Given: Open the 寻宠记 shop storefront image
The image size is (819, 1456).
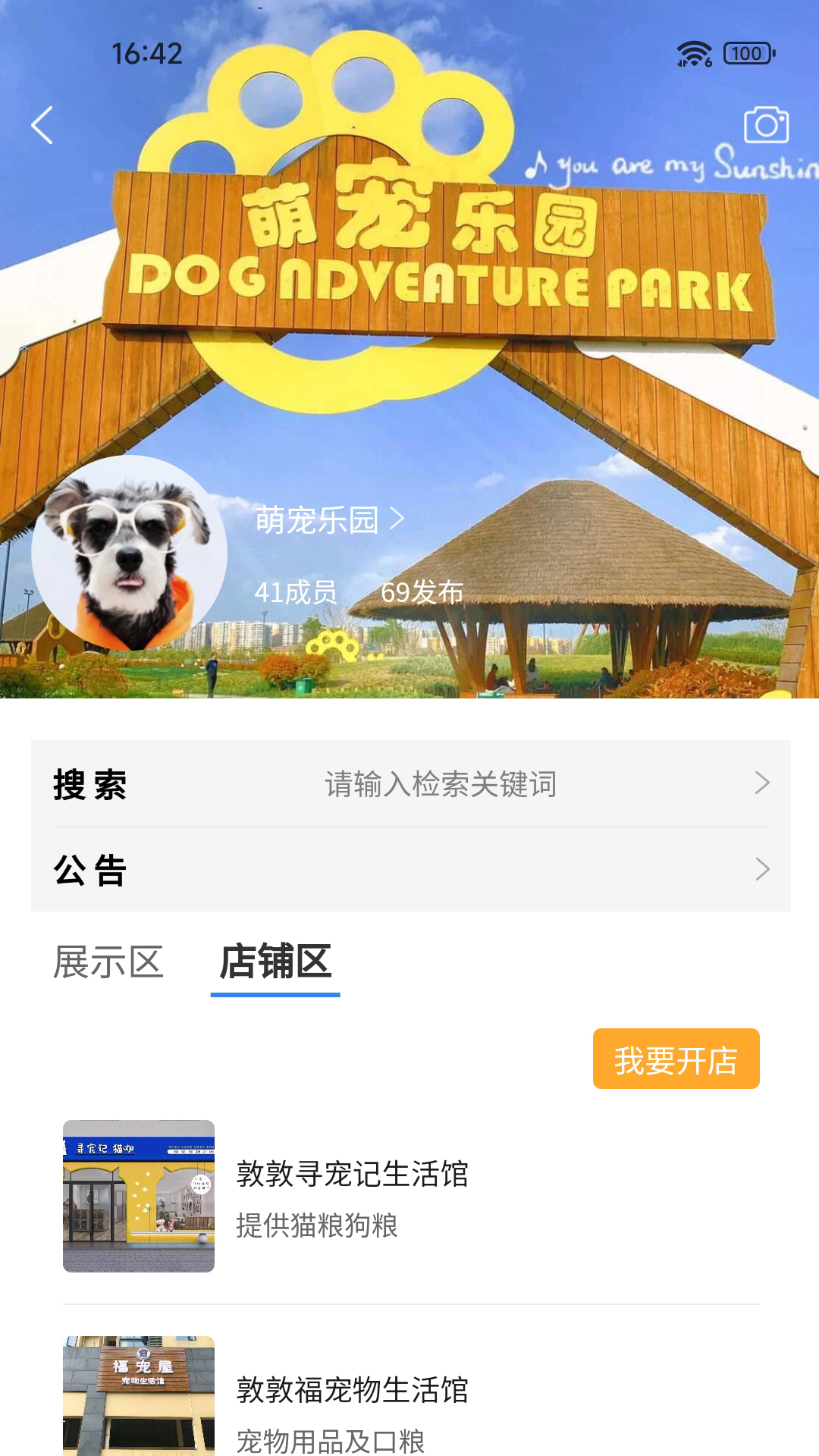Looking at the screenshot, I should click(138, 1197).
